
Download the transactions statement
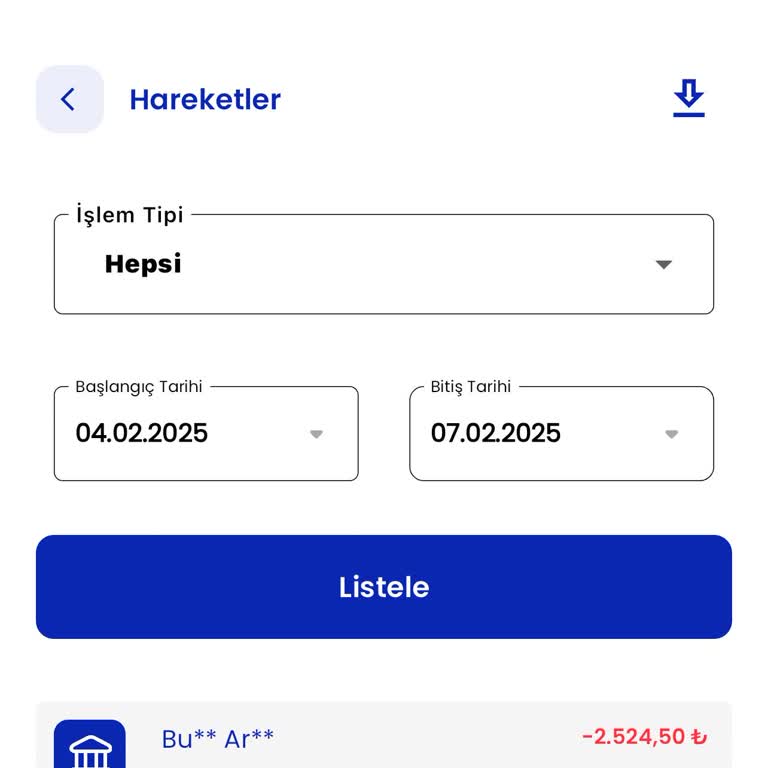pos(688,99)
